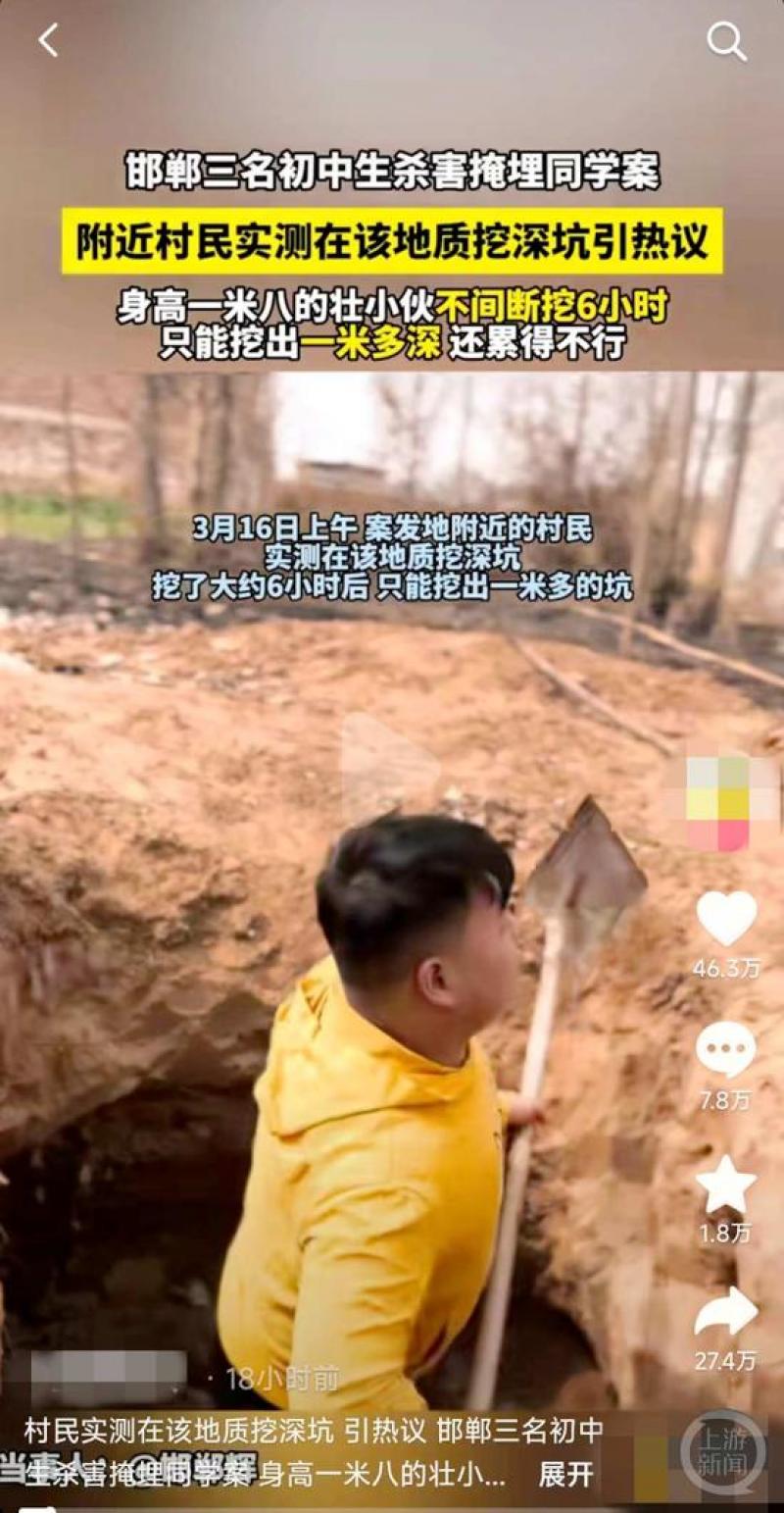Go back using the top-left arrow

[48, 41]
